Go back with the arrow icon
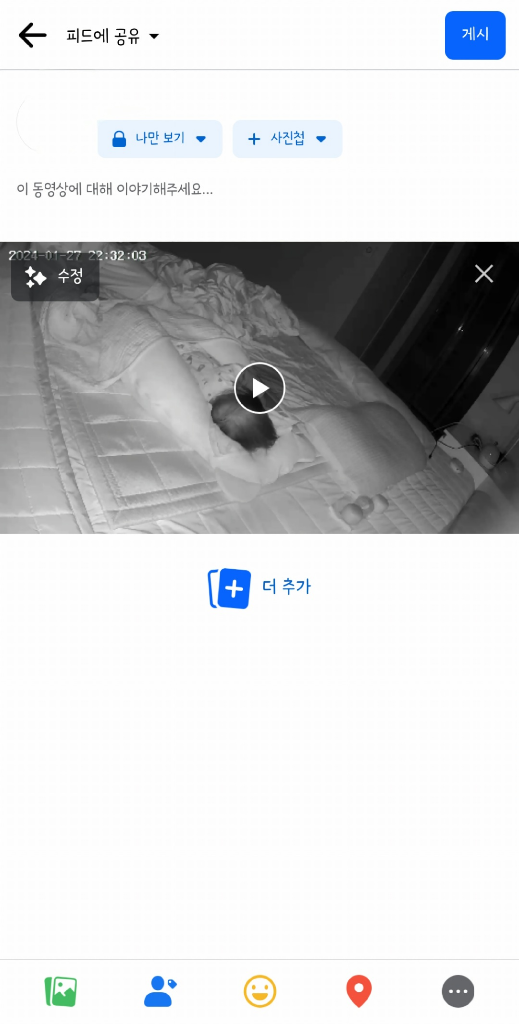Viewport: 519px width, 1024px height. (x=33, y=35)
